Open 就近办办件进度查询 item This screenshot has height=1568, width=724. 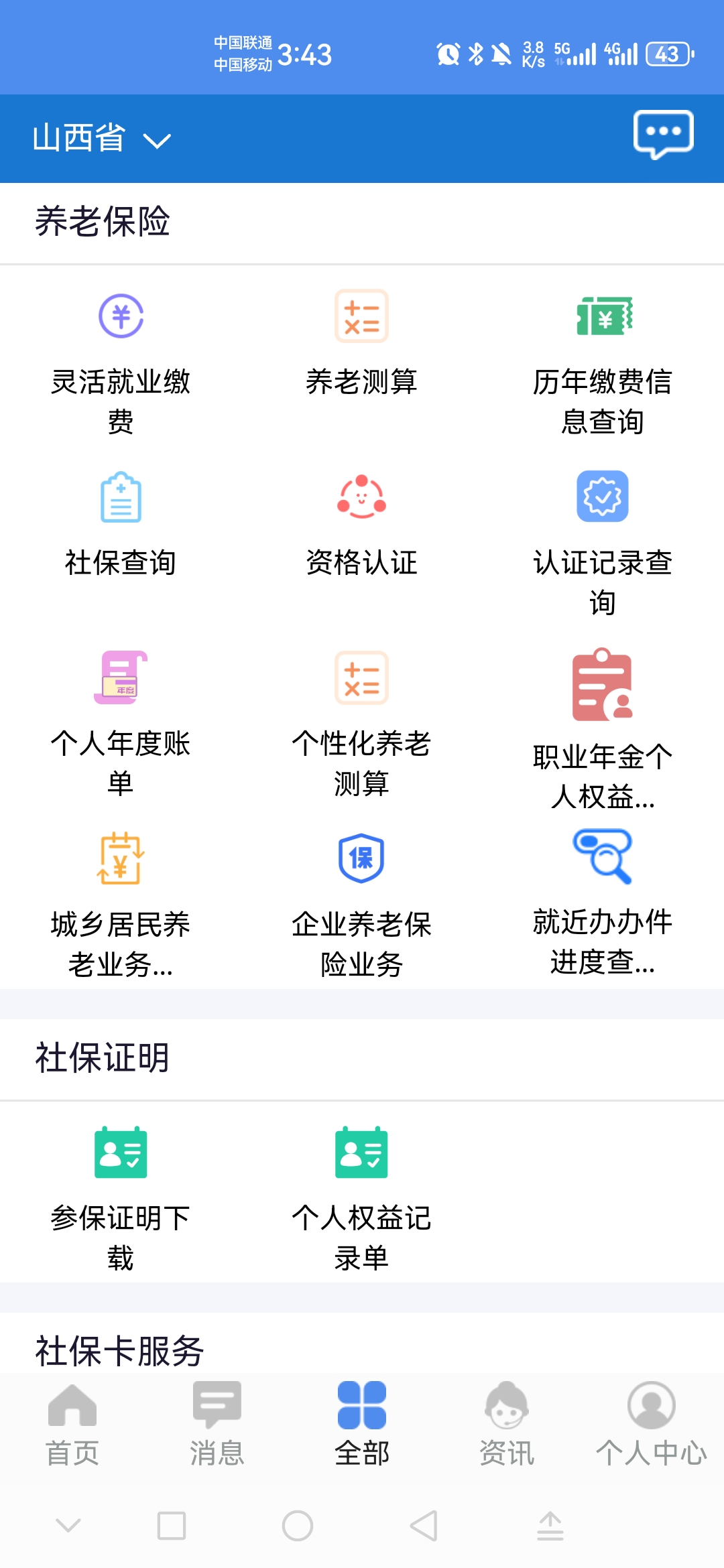pos(603,902)
